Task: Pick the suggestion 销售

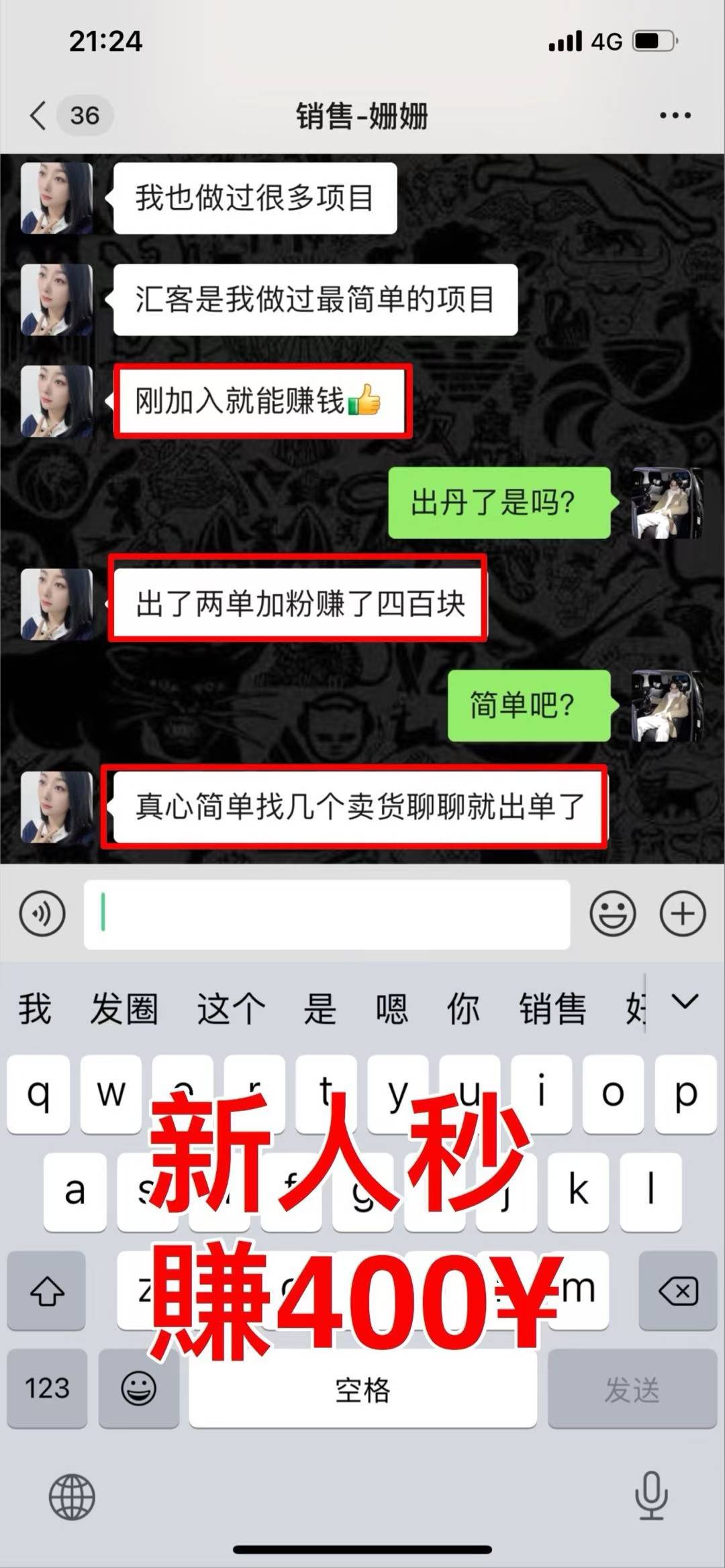Action: [x=552, y=1008]
